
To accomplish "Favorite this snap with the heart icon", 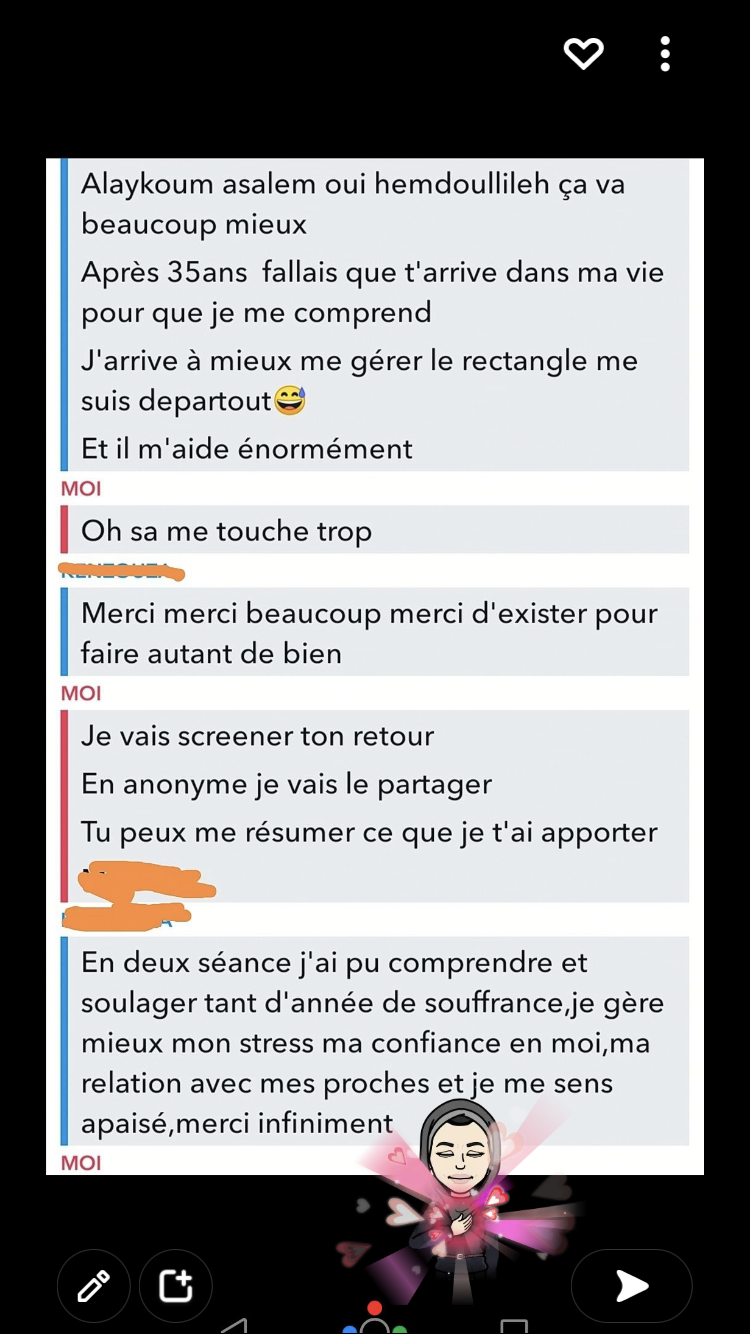I will pos(584,53).
